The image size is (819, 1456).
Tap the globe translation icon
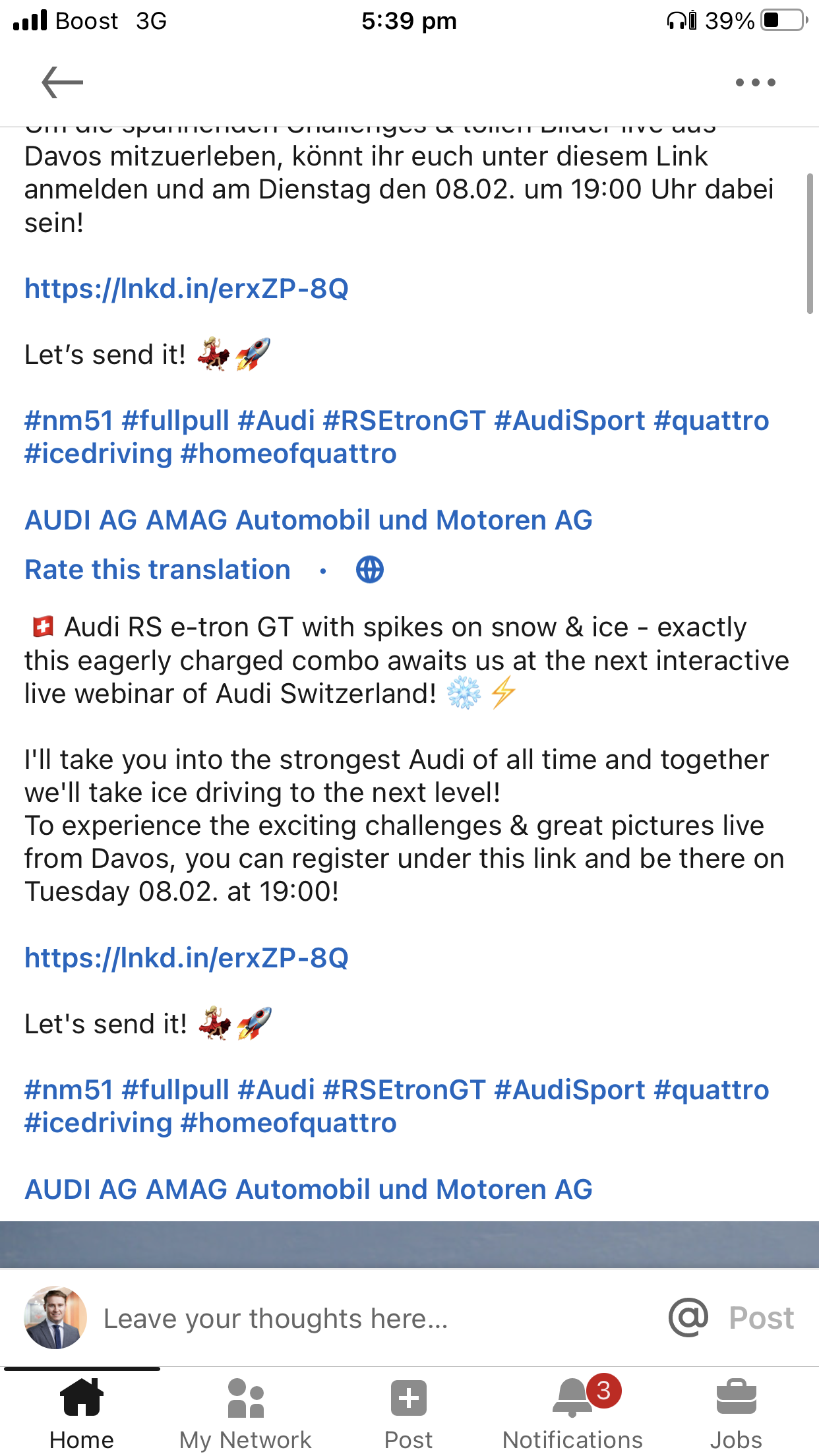pos(370,570)
